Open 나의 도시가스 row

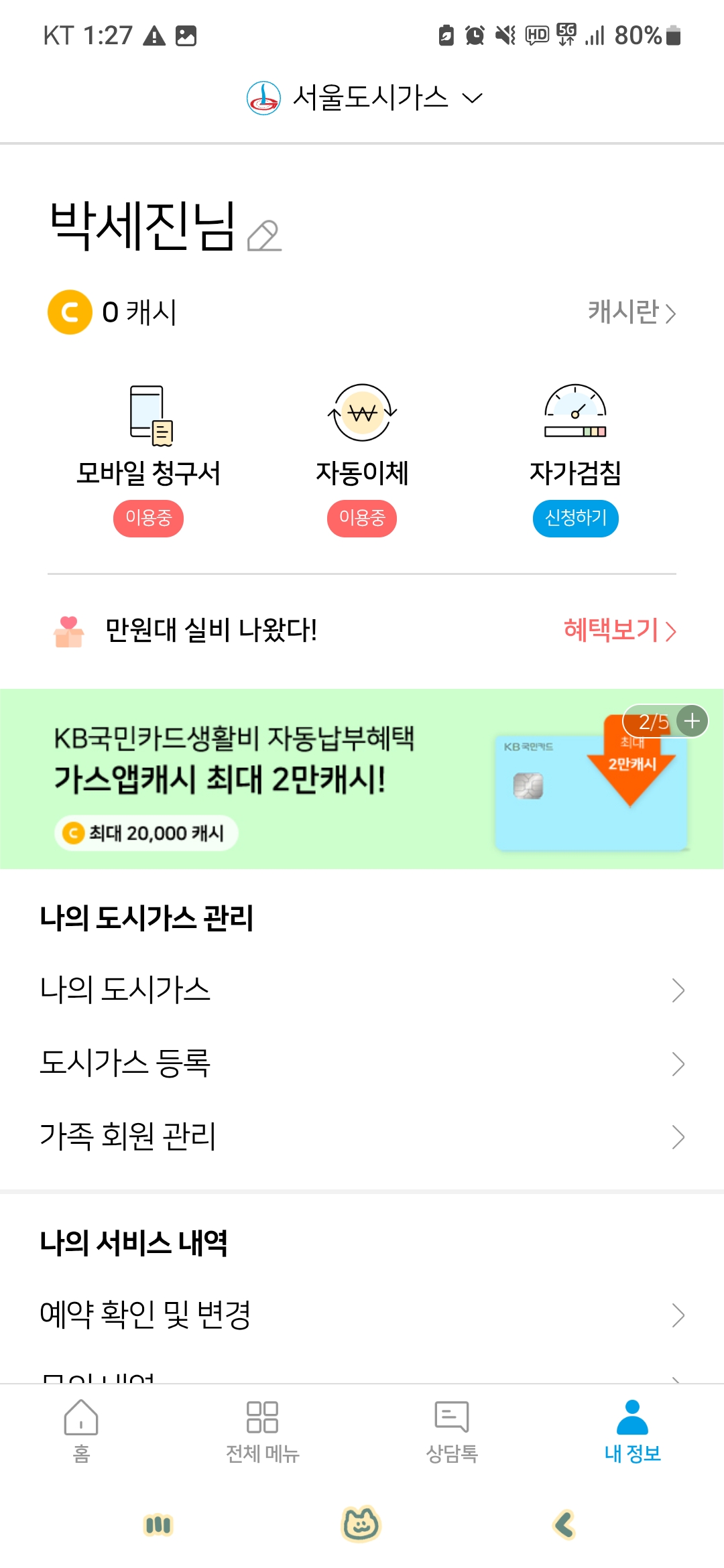362,990
